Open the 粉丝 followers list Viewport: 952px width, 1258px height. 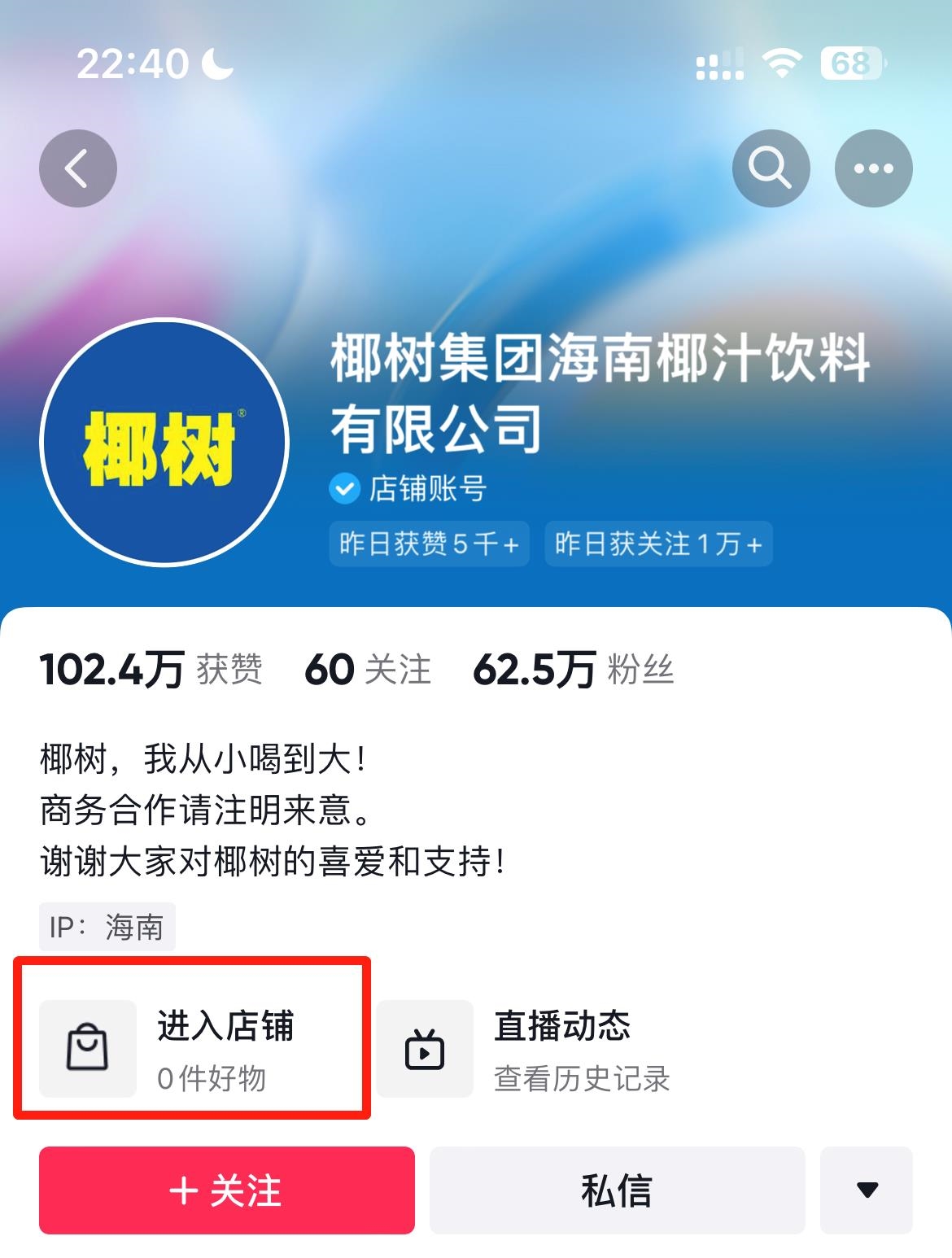point(574,670)
